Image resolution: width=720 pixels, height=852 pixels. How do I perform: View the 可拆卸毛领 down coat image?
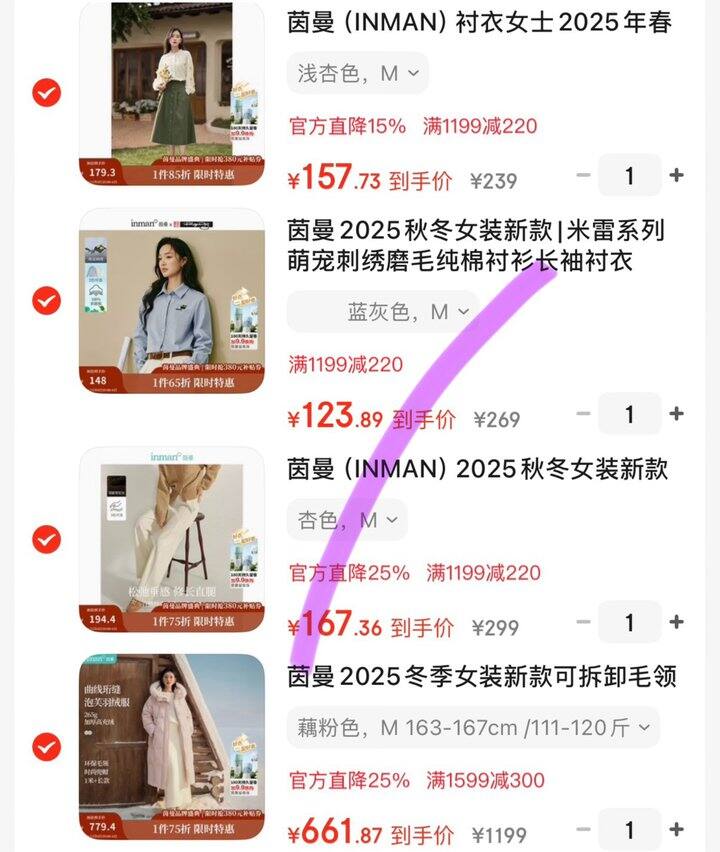pos(171,746)
